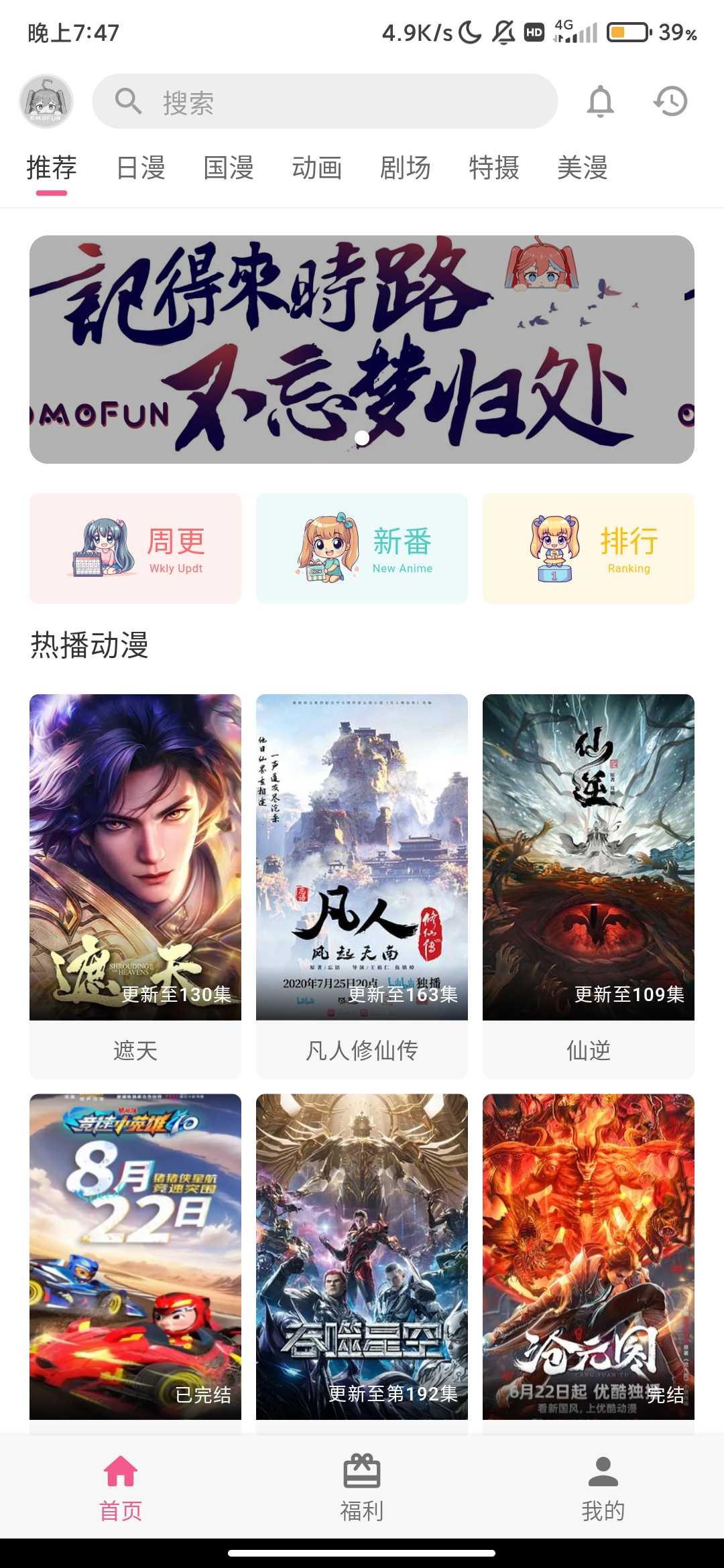Open 周更 weekly updates

[x=135, y=549]
